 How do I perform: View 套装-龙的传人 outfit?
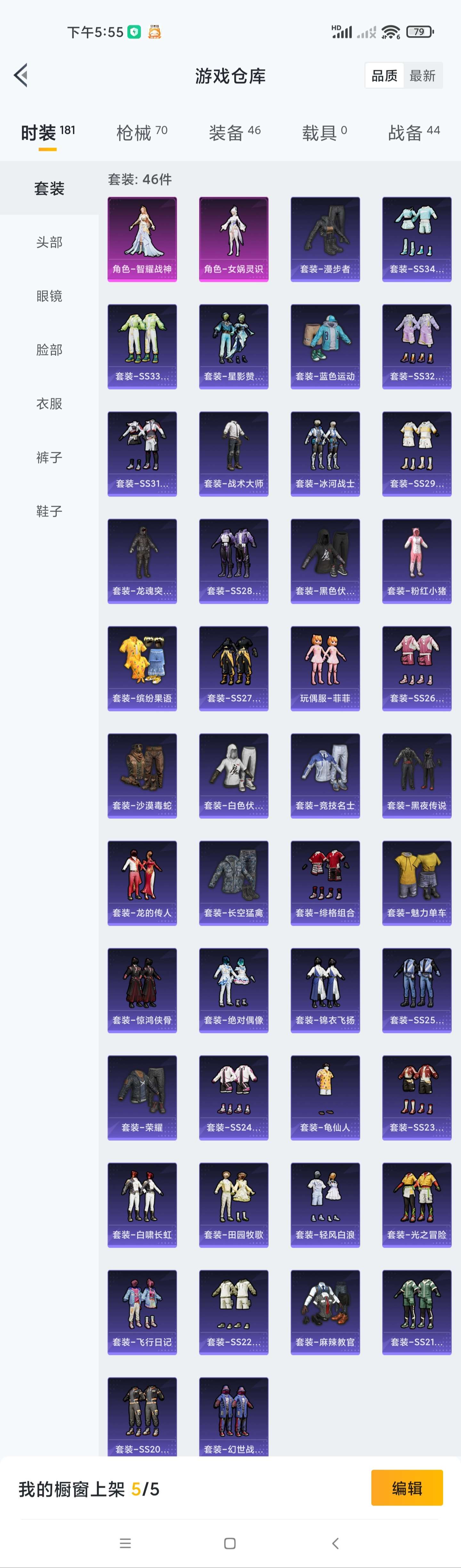[x=142, y=883]
